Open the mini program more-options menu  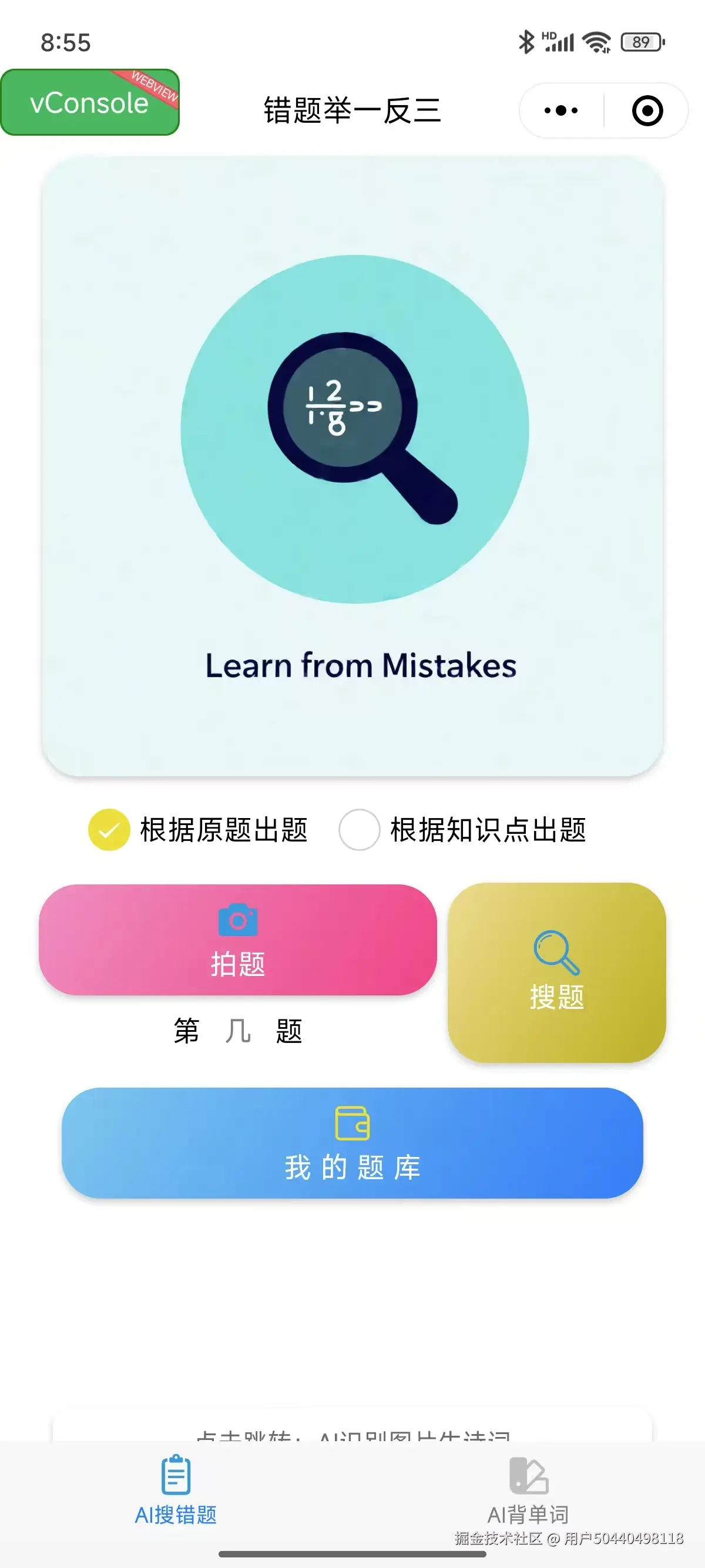coord(560,111)
